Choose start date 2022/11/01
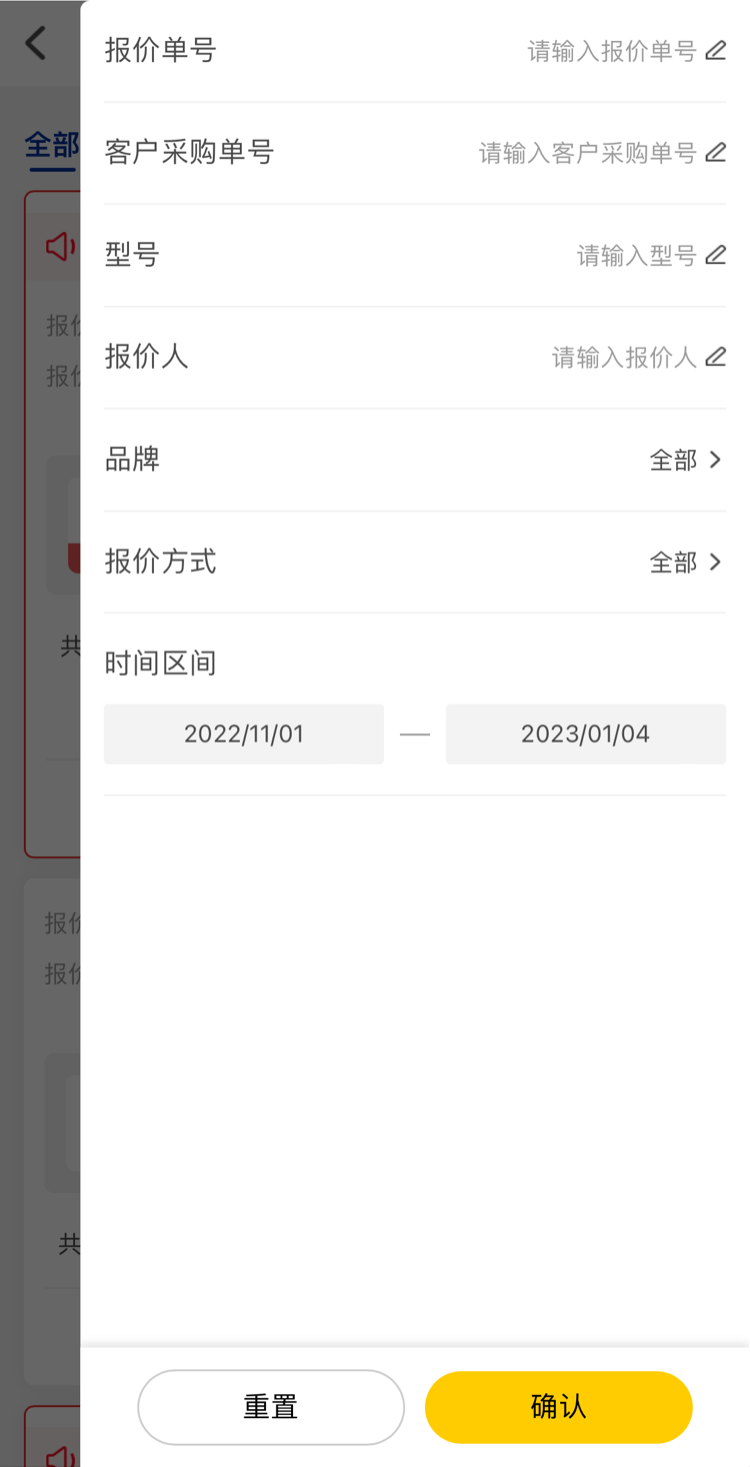The height and width of the screenshot is (1467, 750). pyautogui.click(x=244, y=734)
